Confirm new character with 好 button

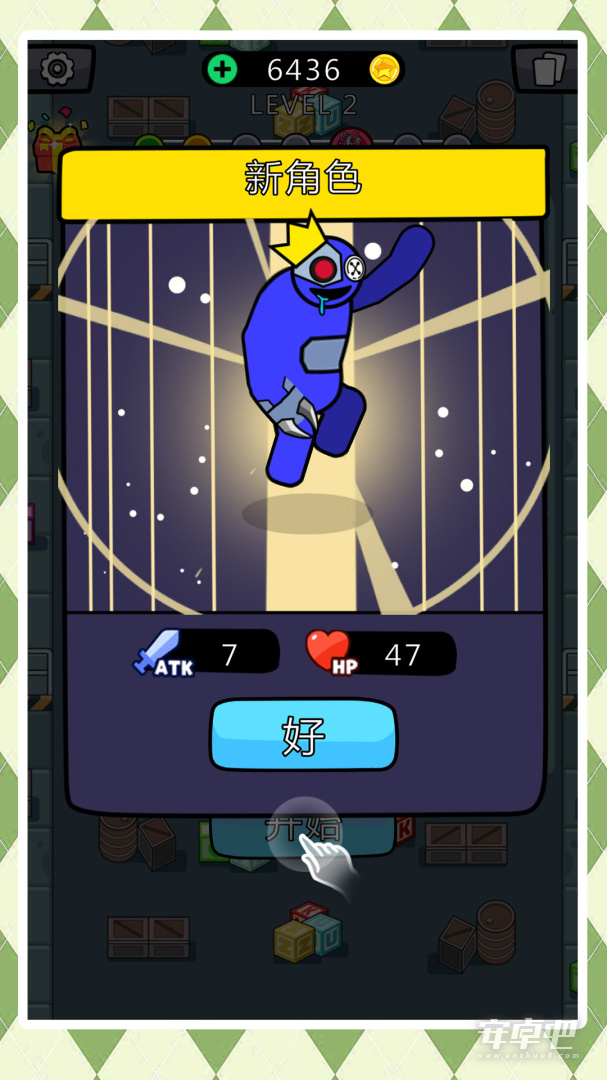tap(303, 735)
